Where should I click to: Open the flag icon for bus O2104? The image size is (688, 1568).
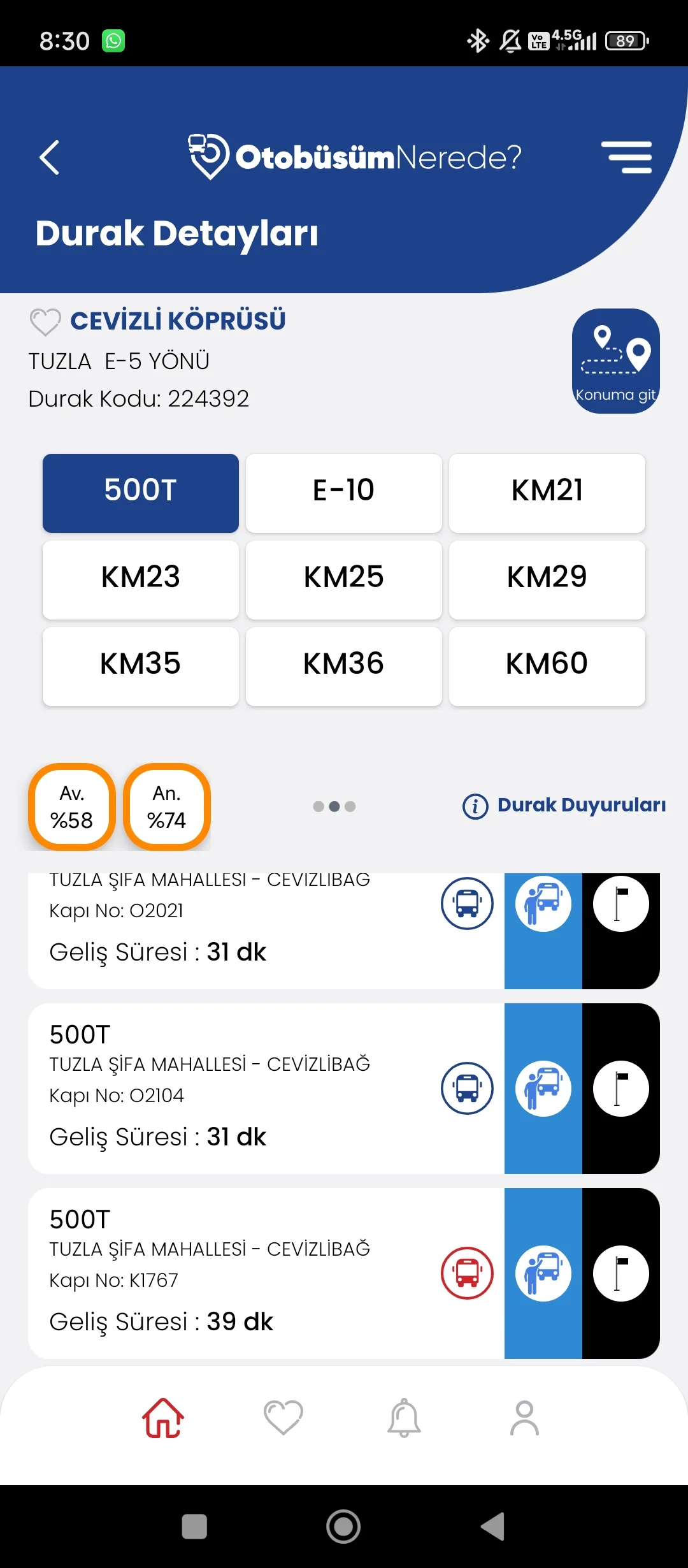(x=620, y=1088)
